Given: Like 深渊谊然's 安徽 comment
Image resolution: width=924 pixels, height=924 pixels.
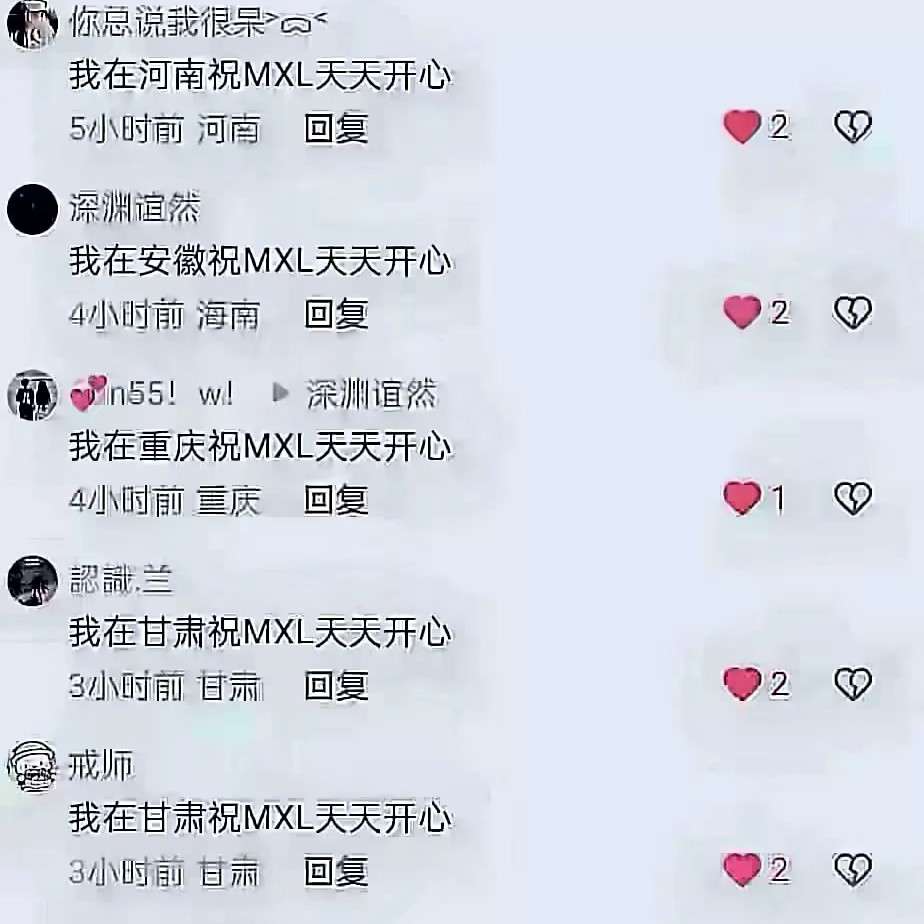Looking at the screenshot, I should click(x=742, y=313).
